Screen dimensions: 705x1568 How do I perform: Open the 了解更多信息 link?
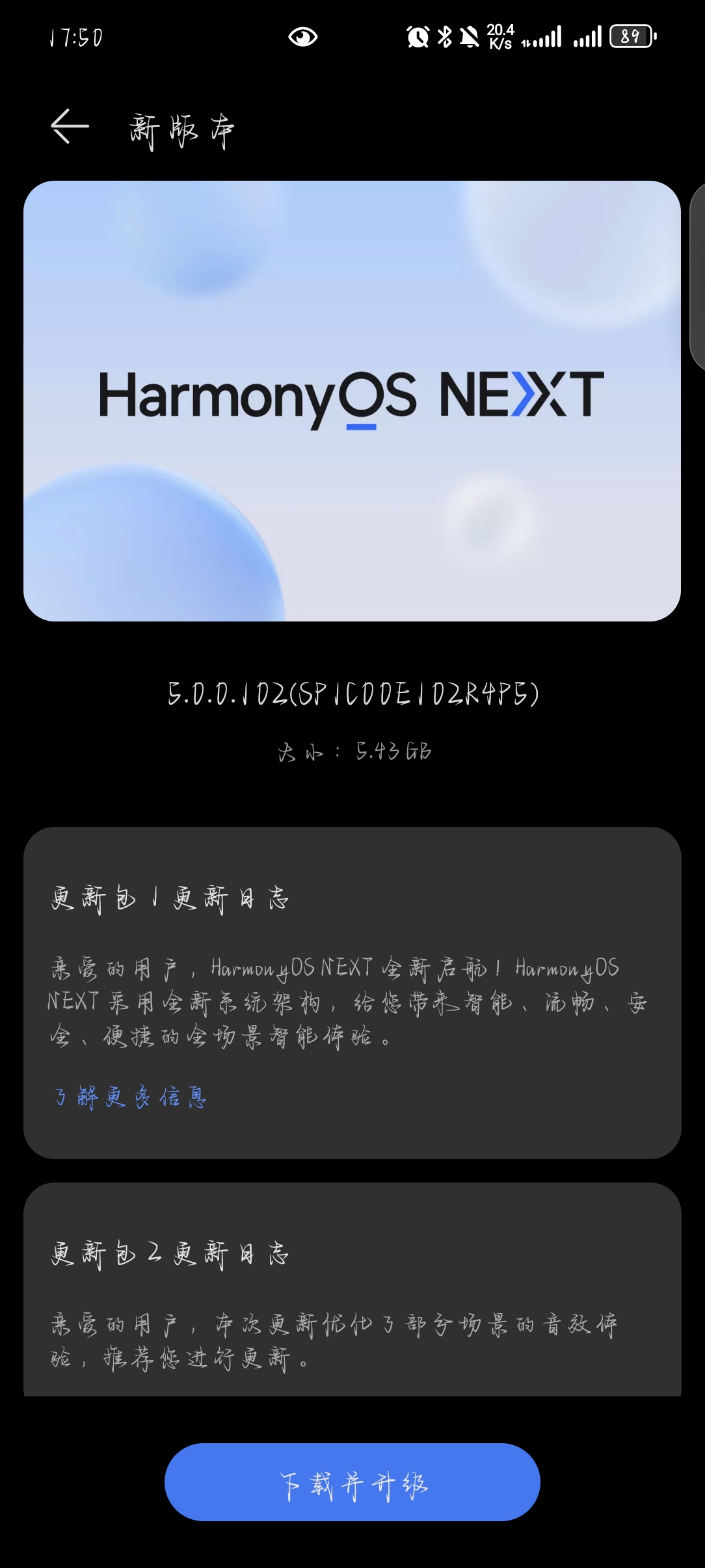[130, 1097]
